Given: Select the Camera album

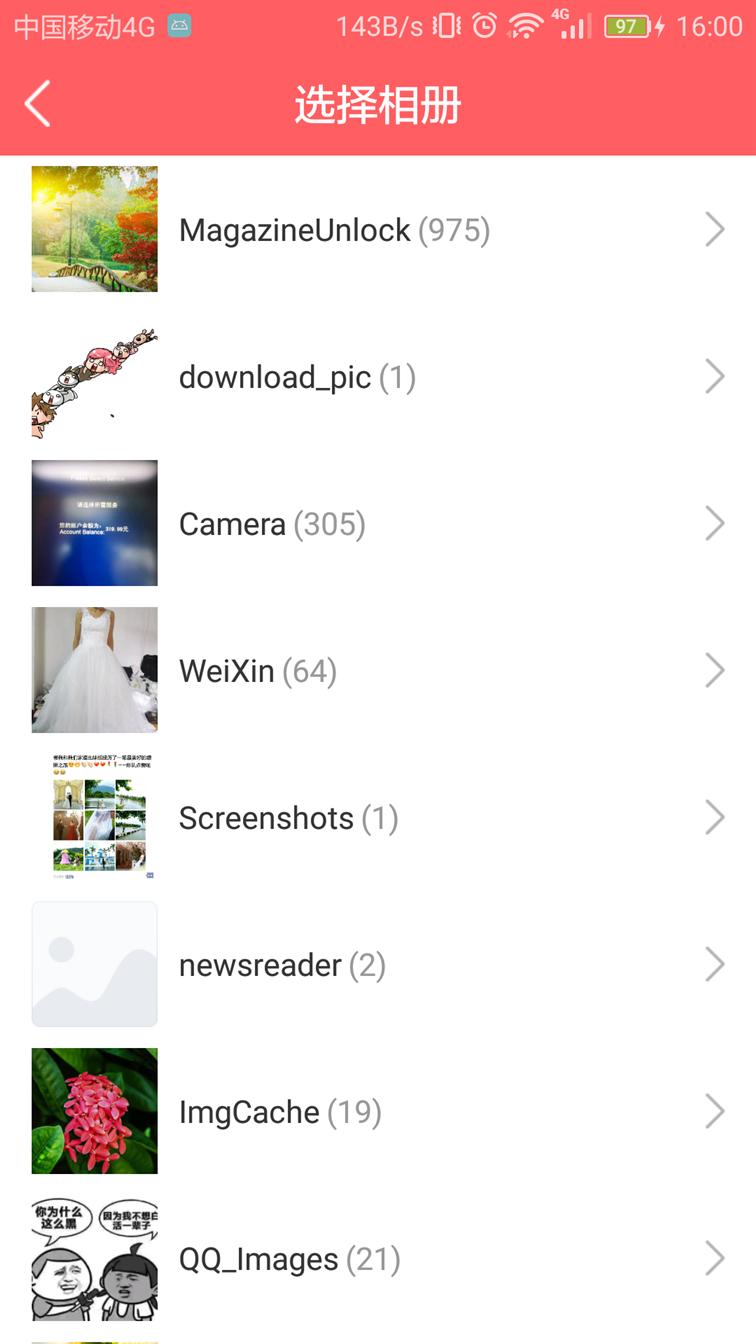Looking at the screenshot, I should pos(378,523).
